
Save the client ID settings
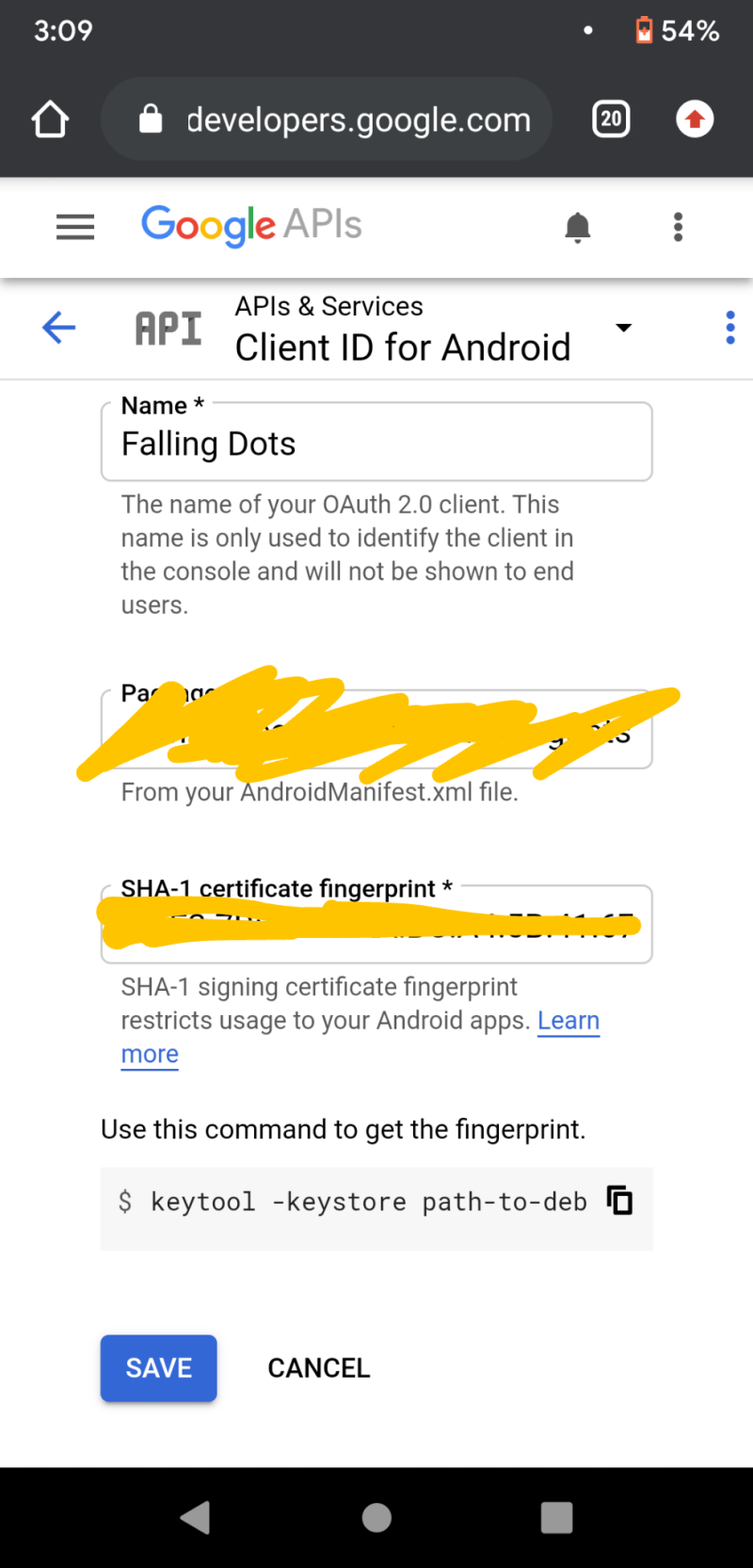pos(159,1367)
